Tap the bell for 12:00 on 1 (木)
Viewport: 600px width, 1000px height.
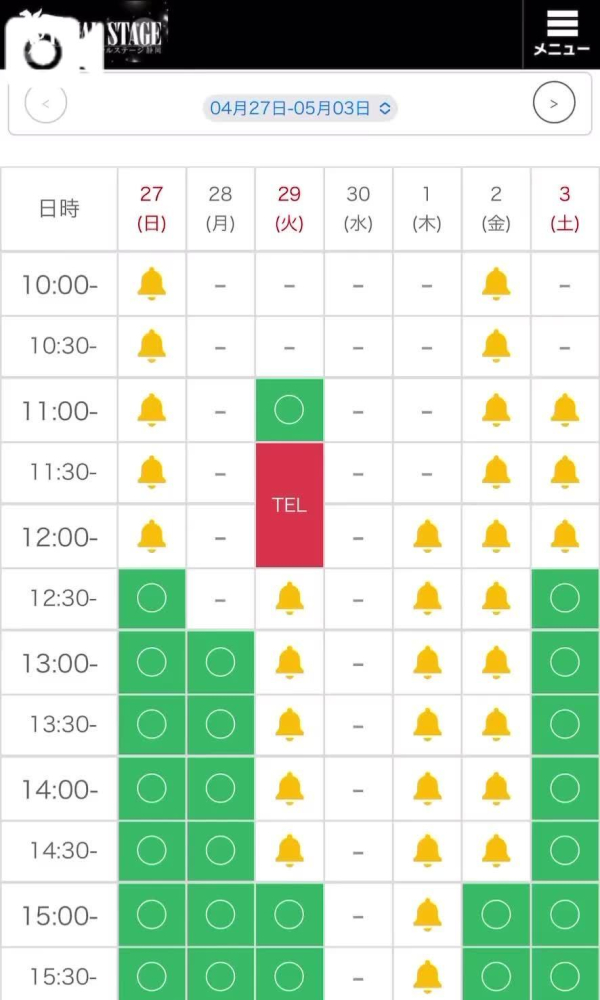(427, 536)
